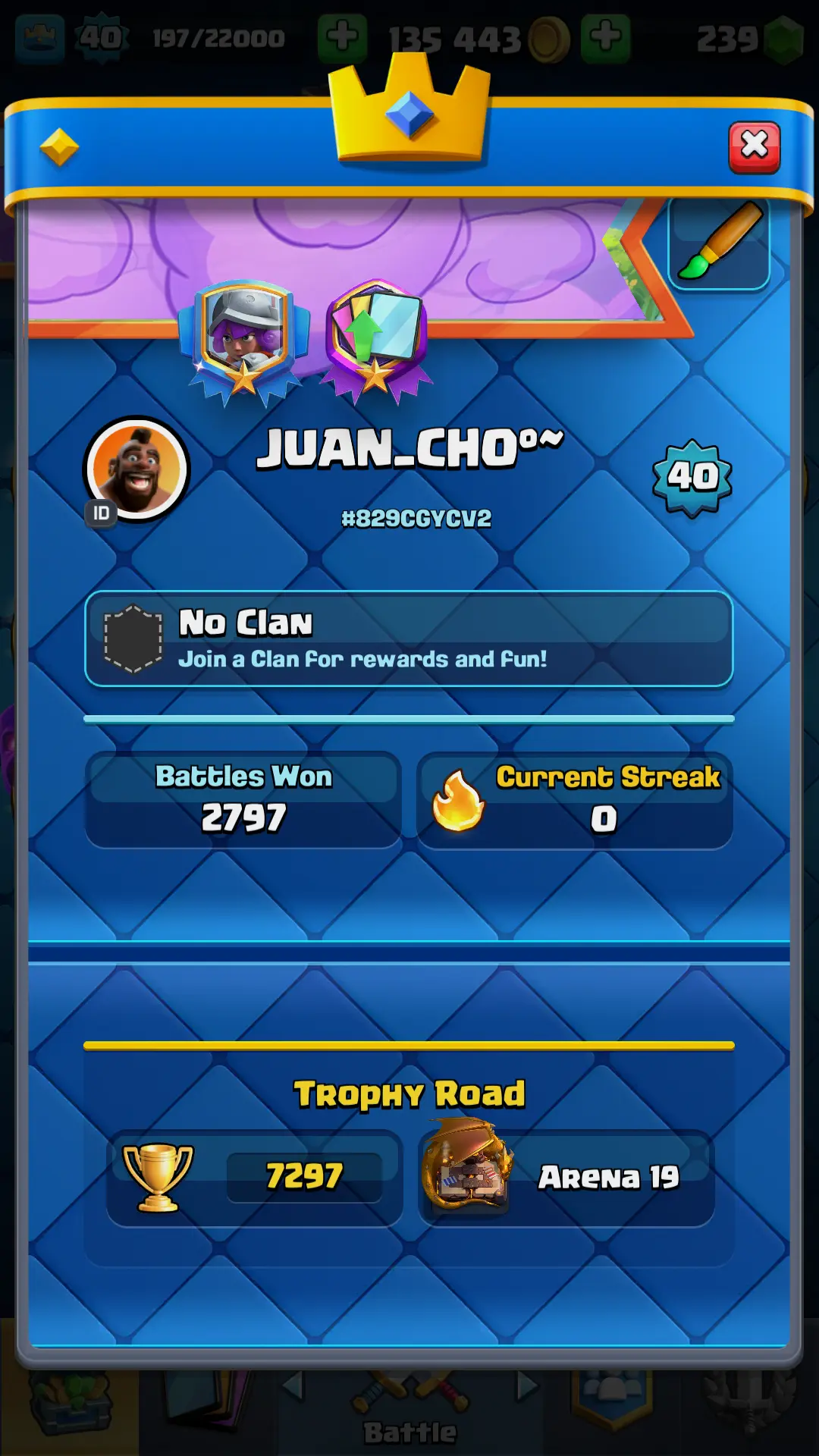
Task: Open the No Clan join card
Action: tap(409, 639)
